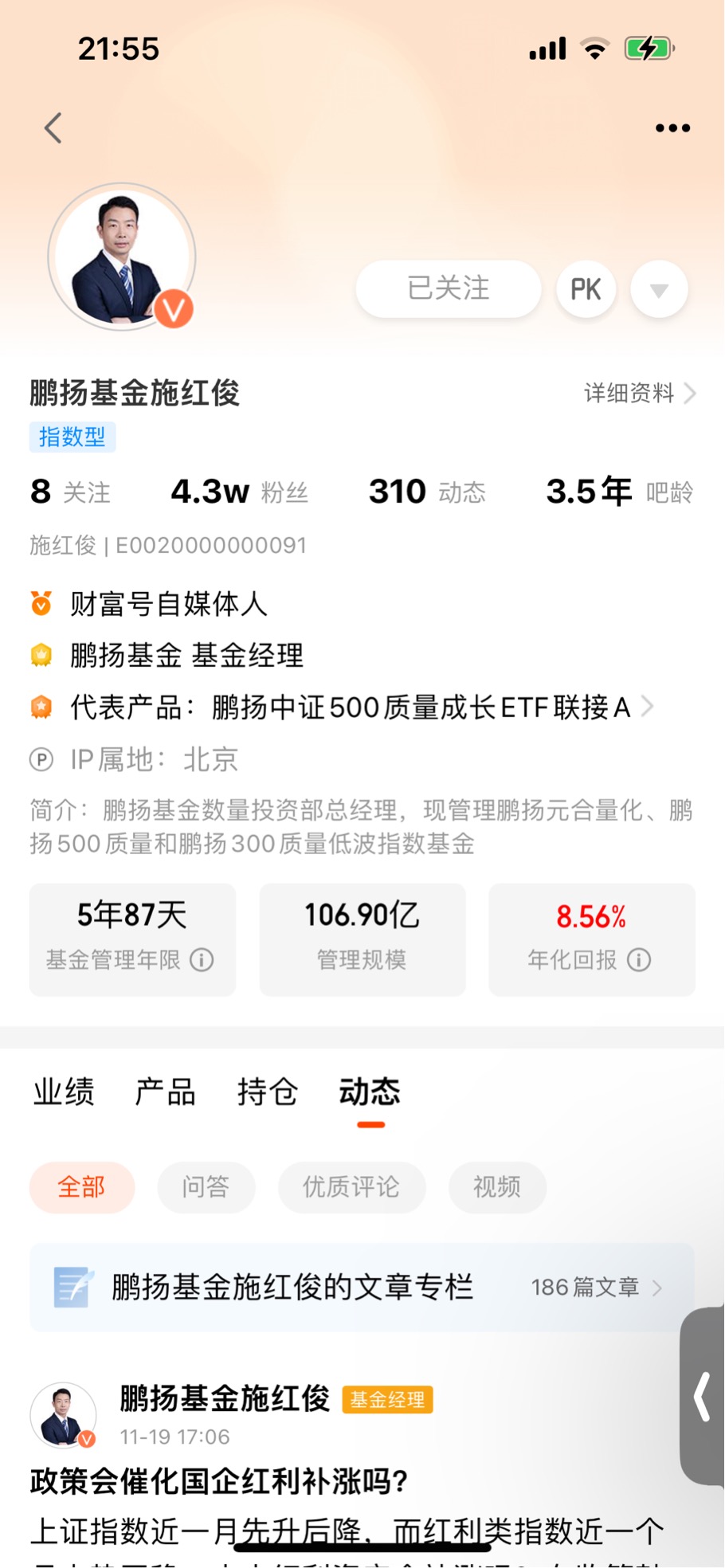Filter posts by 问答

(x=206, y=1187)
